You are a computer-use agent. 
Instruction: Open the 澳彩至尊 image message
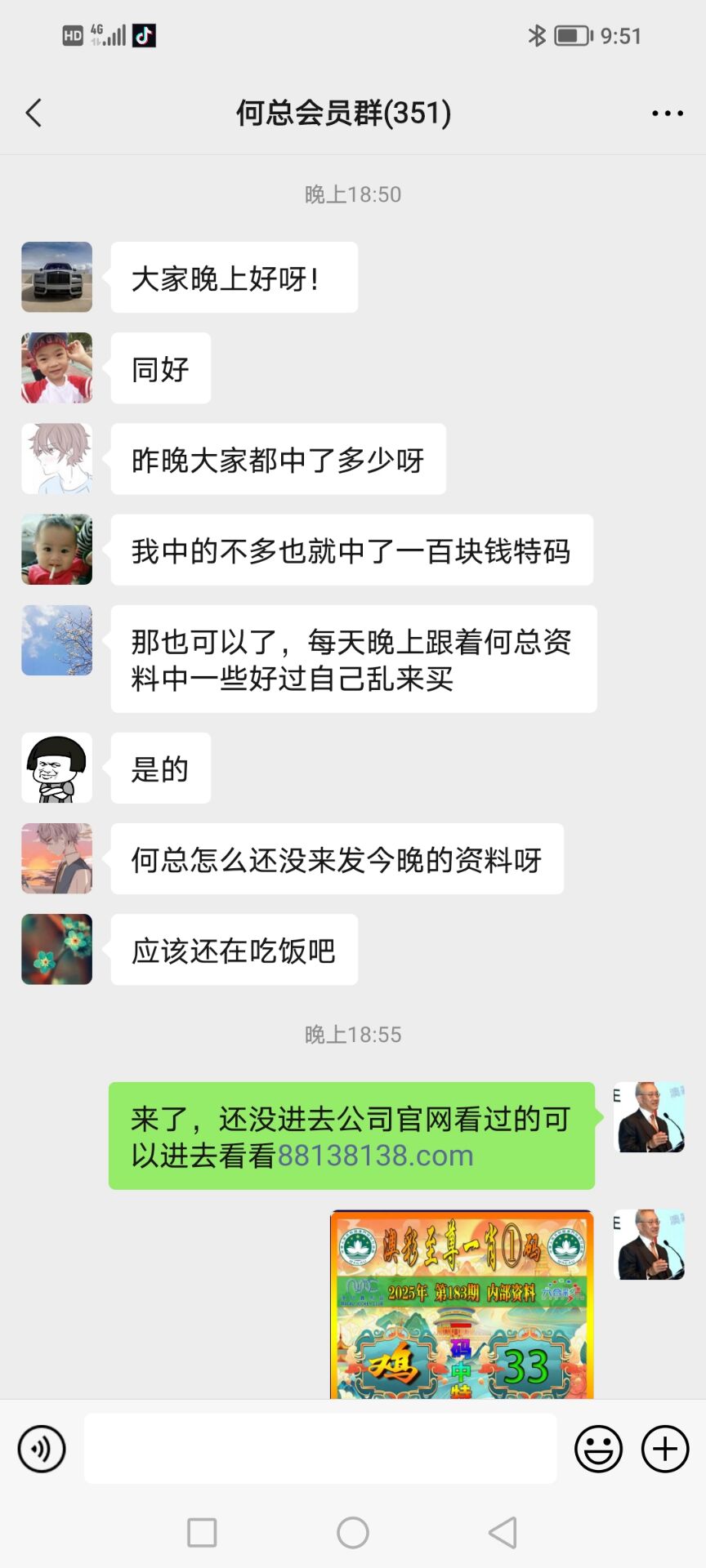462,1305
